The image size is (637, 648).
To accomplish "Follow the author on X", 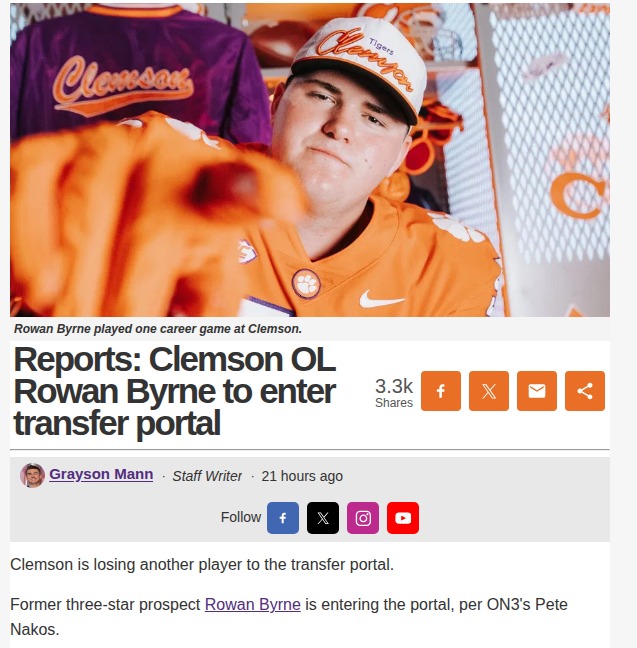I will pos(323,518).
